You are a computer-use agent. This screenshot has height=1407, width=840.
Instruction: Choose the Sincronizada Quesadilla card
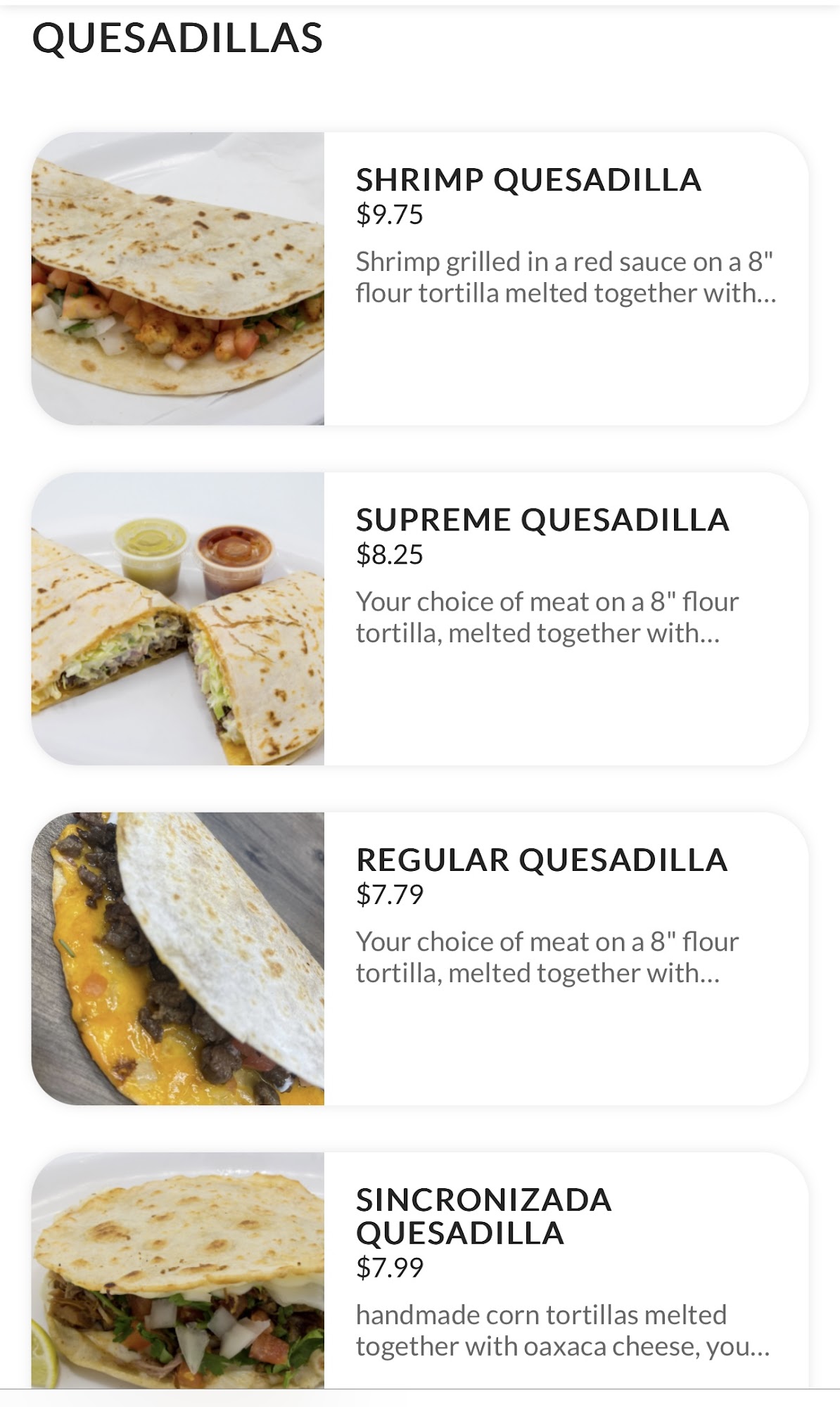pos(419,1271)
